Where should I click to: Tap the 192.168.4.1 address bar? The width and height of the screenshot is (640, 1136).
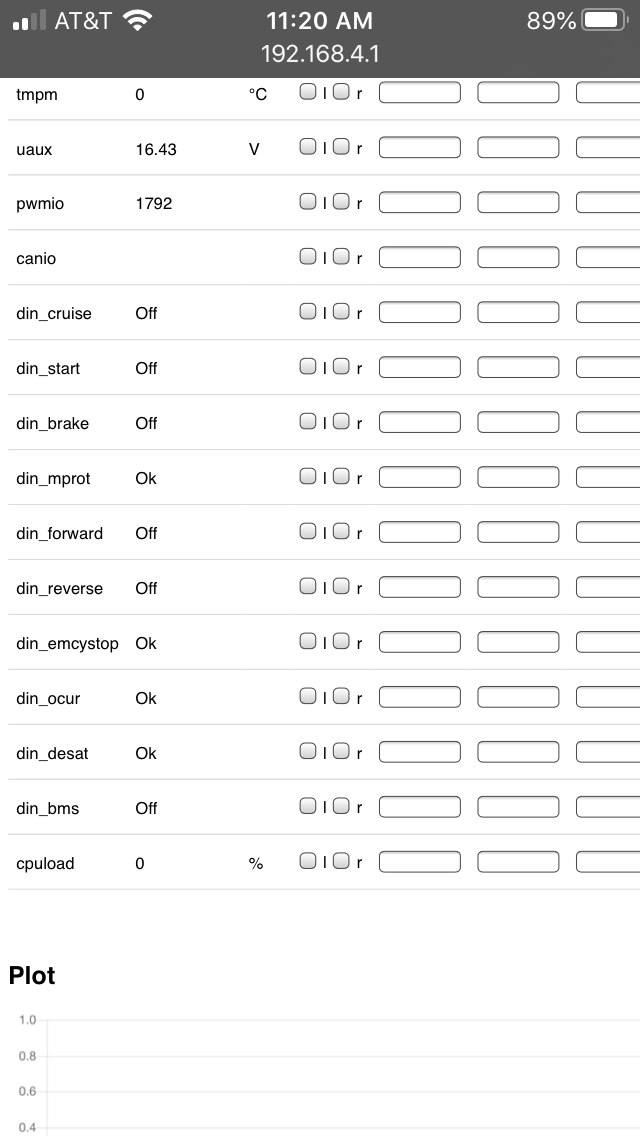point(320,53)
